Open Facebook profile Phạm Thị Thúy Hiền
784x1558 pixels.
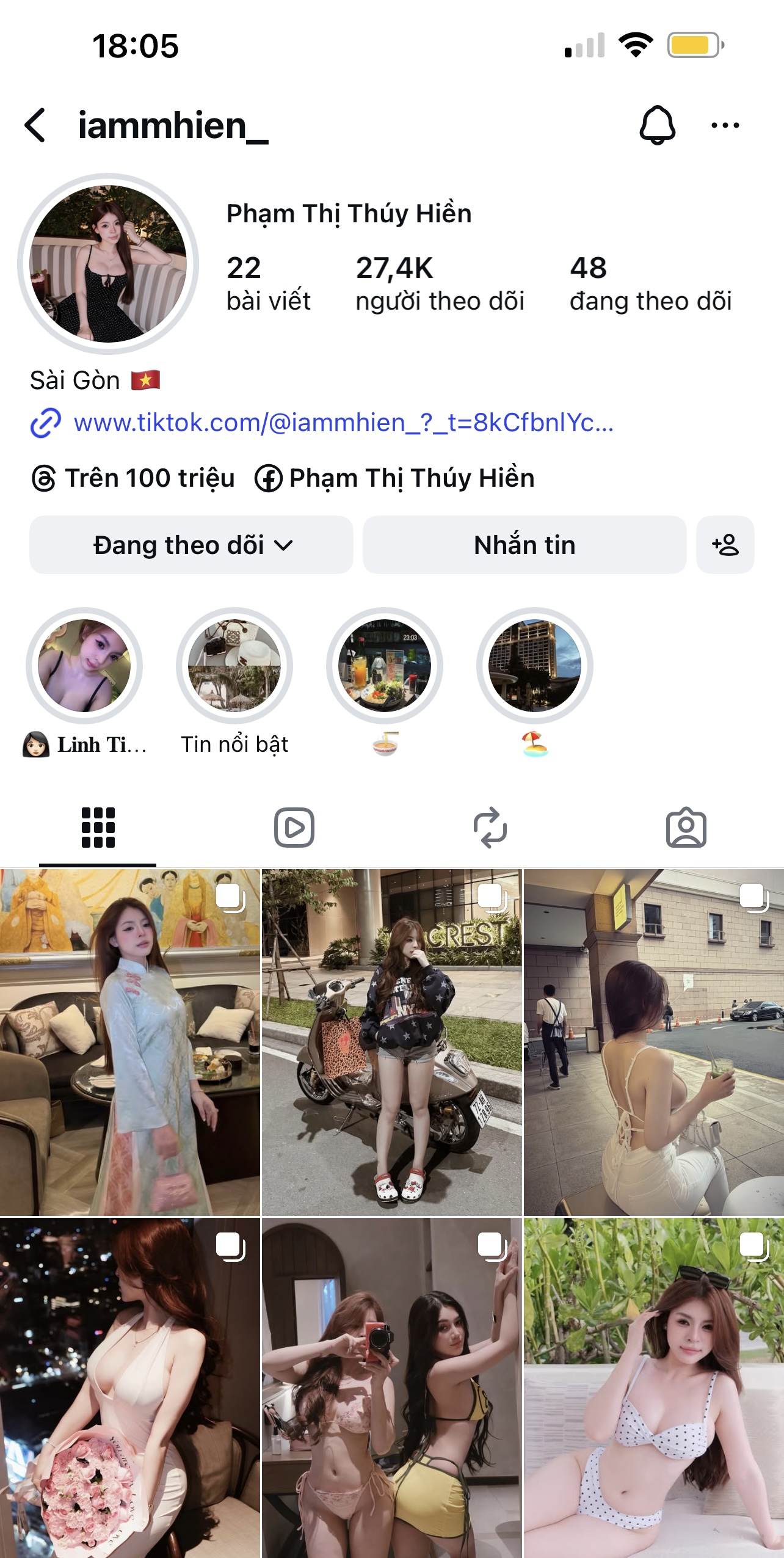394,478
